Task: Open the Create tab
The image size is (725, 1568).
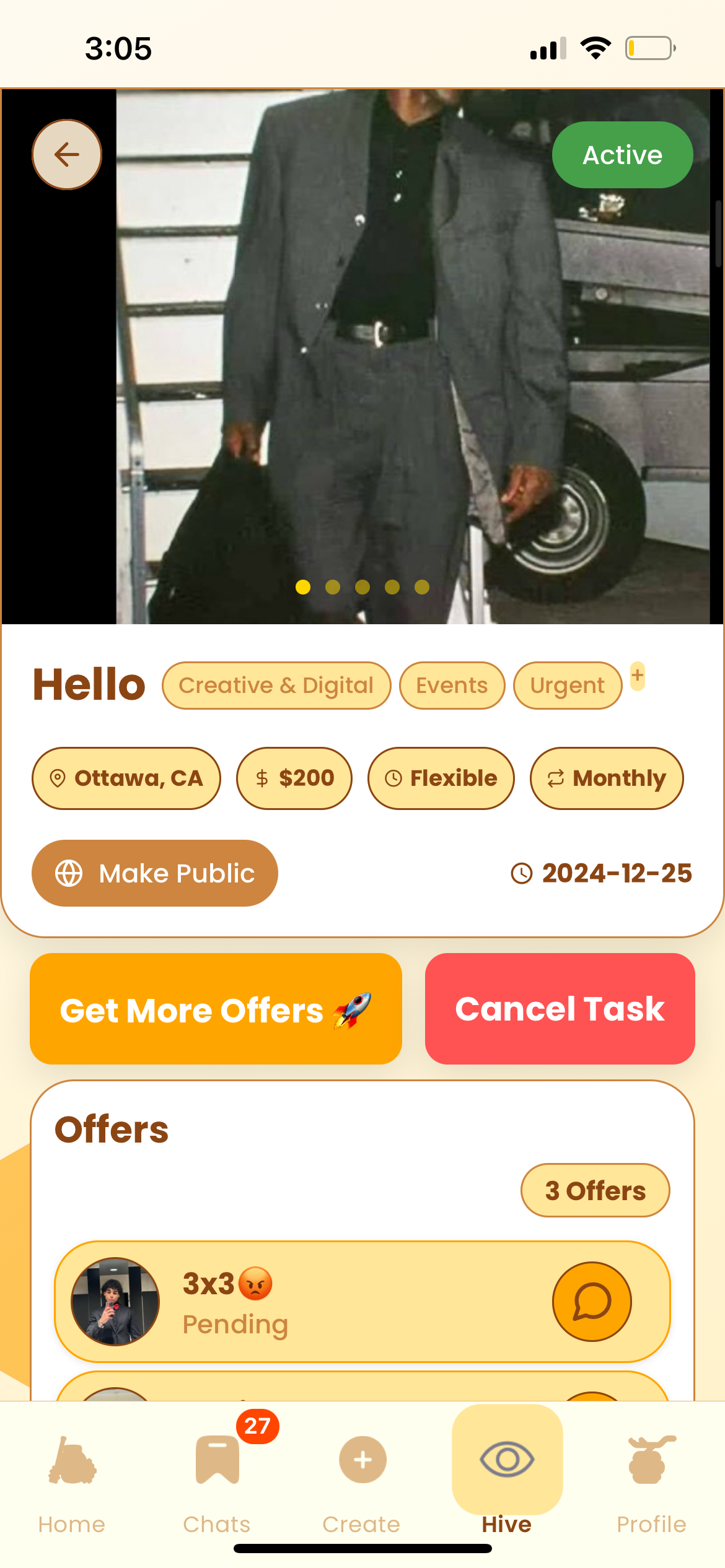Action: coord(362,1480)
